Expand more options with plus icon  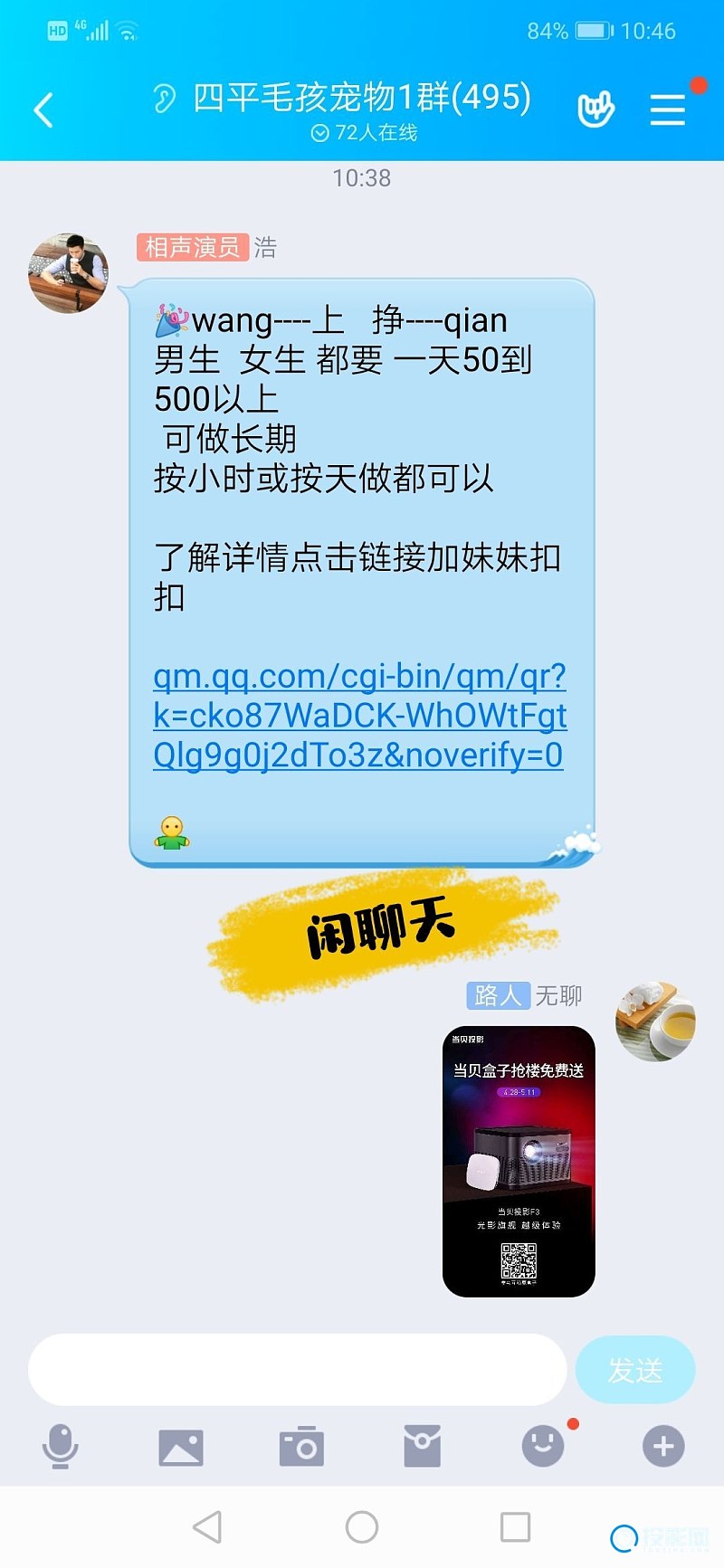pyautogui.click(x=663, y=1446)
